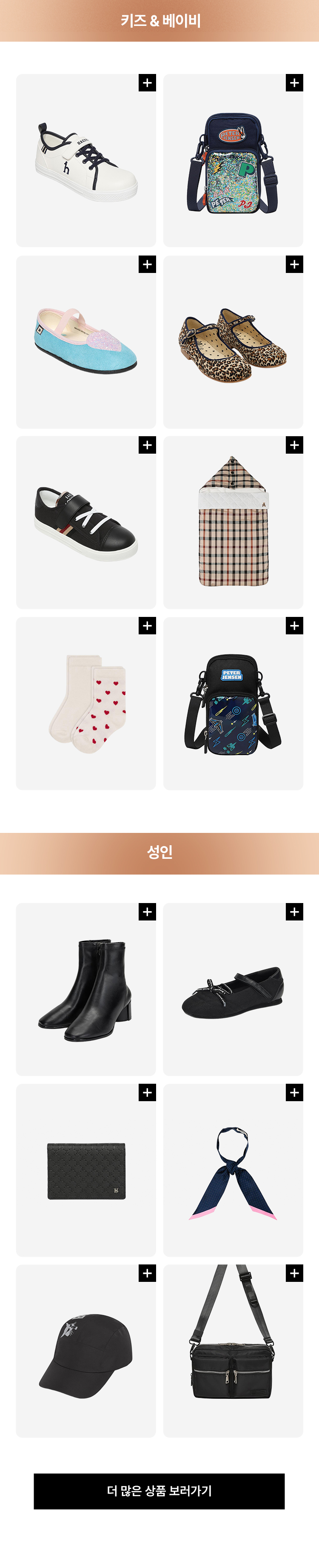Open the black baseball cap product

86,1351
